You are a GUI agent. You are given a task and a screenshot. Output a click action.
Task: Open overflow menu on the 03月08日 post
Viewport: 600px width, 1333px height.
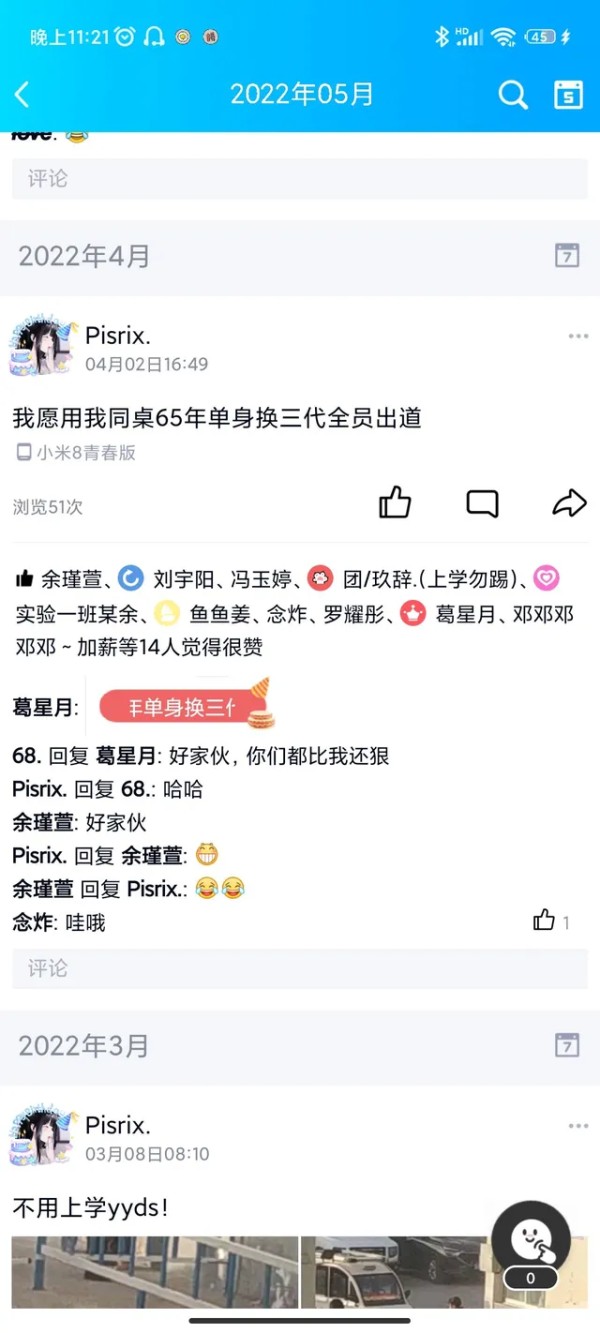[578, 1126]
